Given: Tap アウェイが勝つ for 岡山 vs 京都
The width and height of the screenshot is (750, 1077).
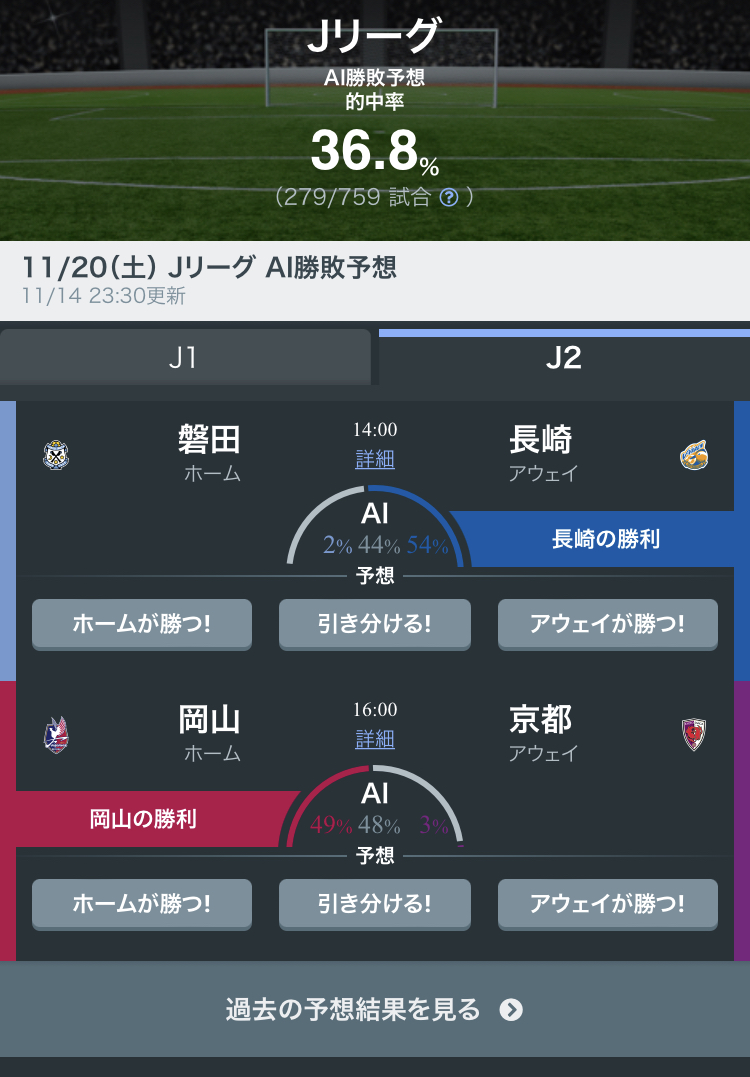Looking at the screenshot, I should click(x=608, y=904).
